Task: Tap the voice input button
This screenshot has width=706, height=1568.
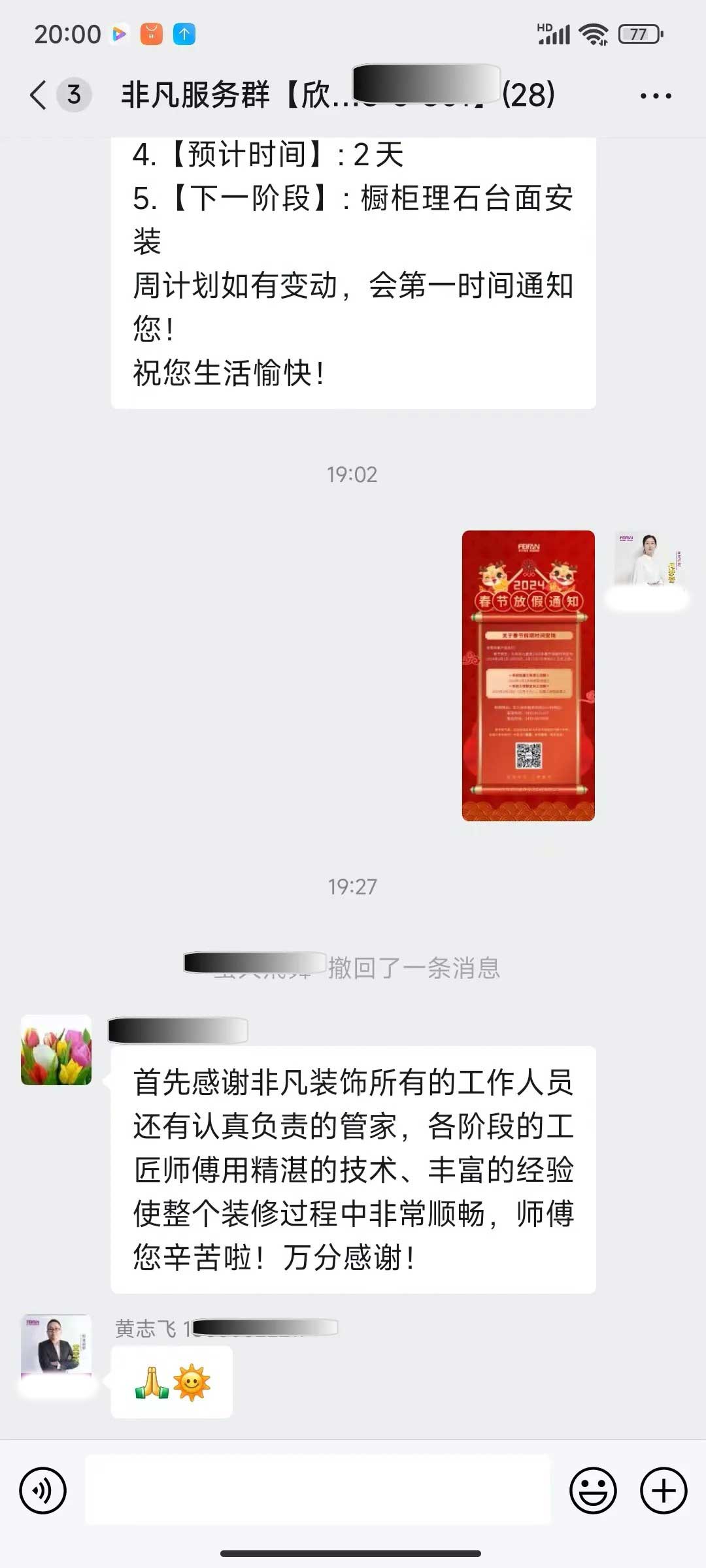Action: coord(43,1491)
